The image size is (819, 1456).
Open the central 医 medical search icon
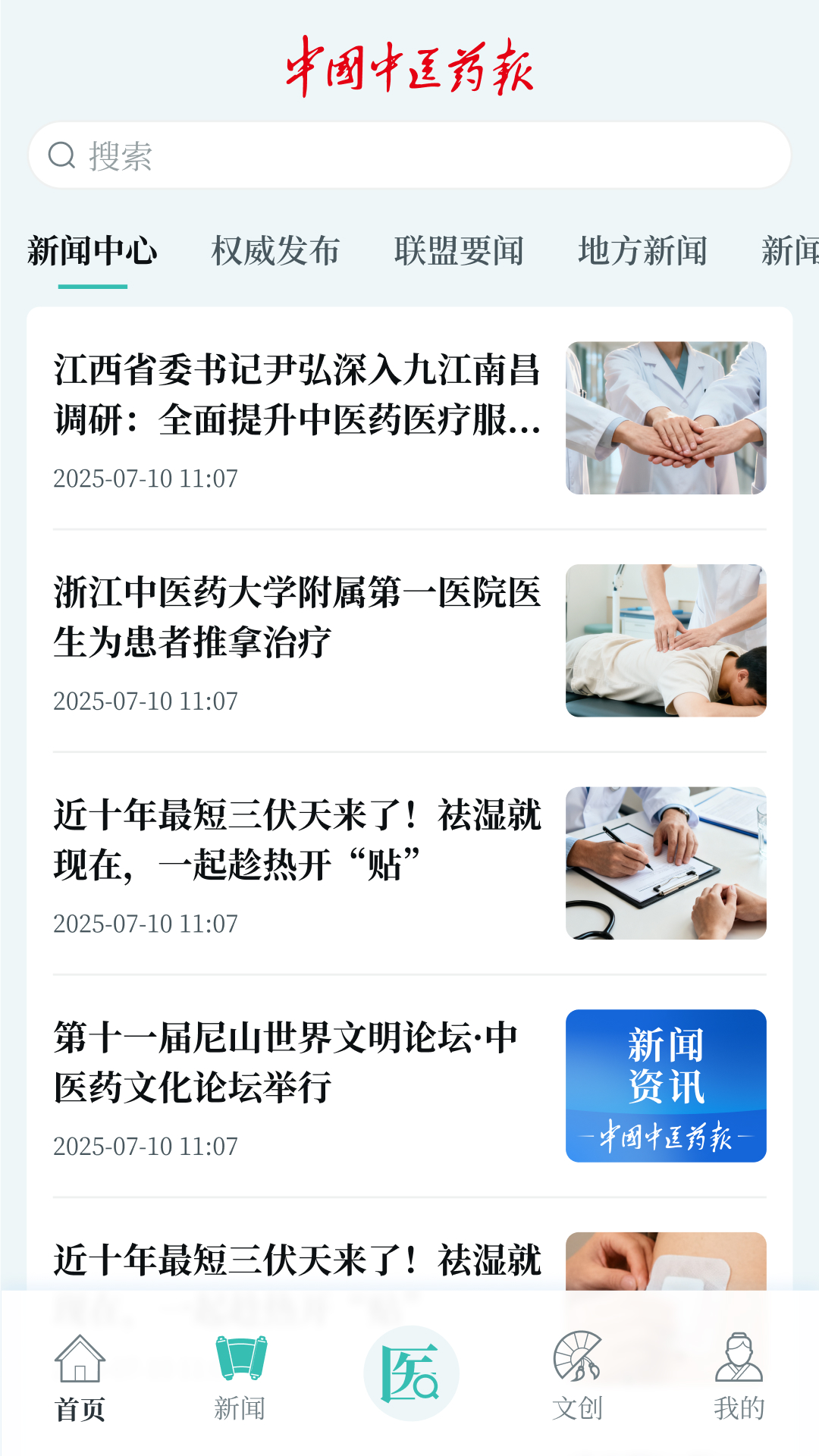[409, 1371]
